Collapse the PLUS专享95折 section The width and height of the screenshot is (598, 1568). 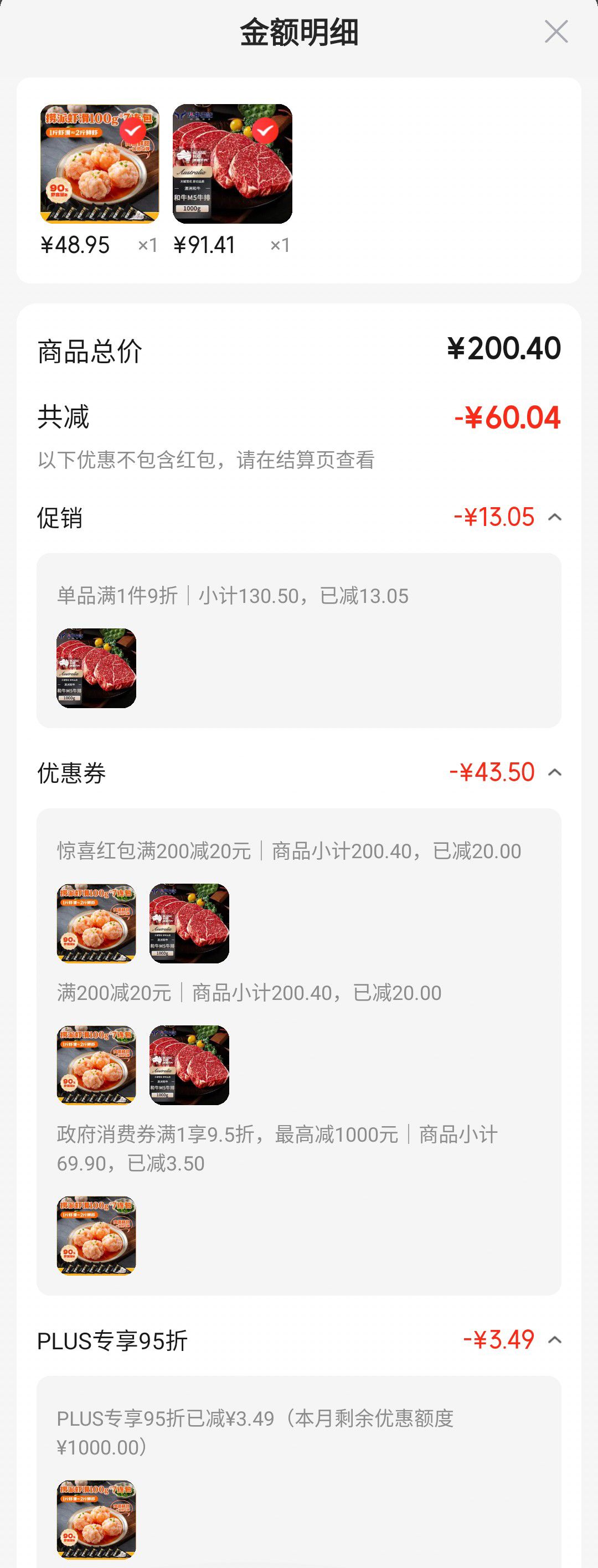554,1340
